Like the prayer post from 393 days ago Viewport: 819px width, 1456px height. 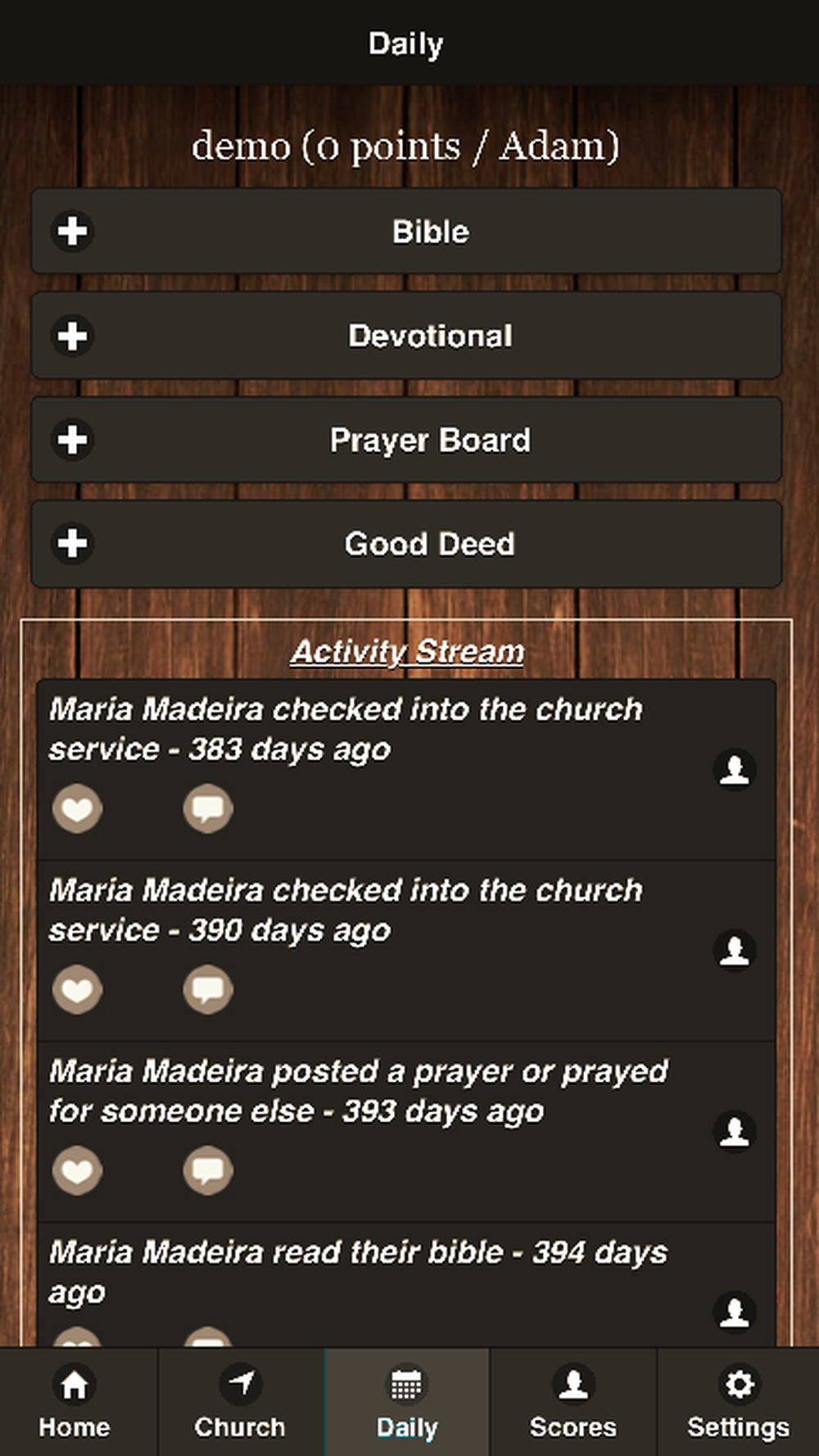tap(77, 1171)
